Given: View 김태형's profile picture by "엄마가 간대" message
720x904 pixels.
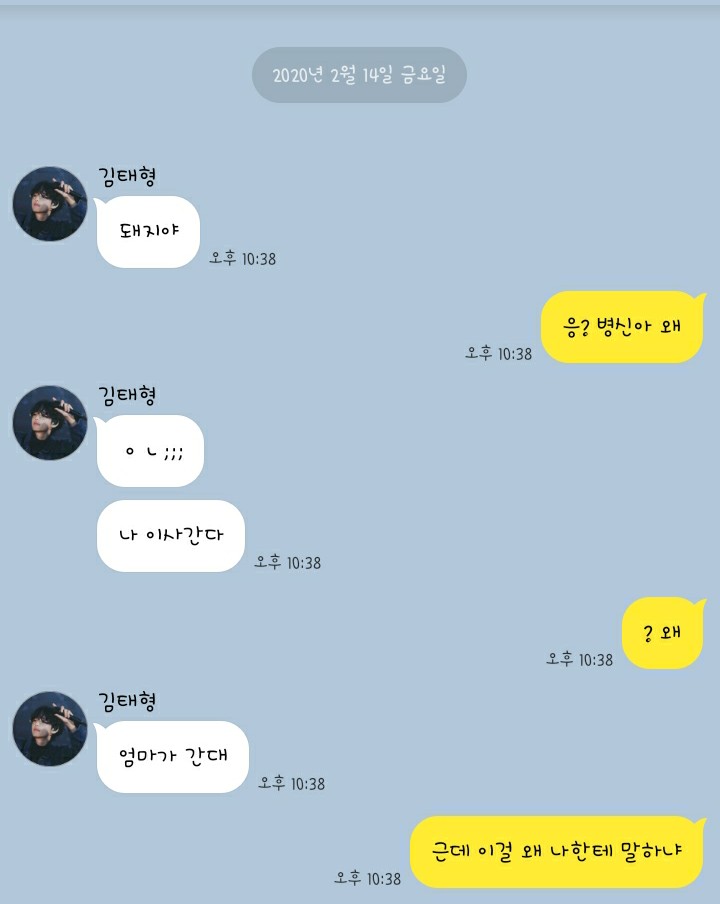Looking at the screenshot, I should tap(50, 729).
